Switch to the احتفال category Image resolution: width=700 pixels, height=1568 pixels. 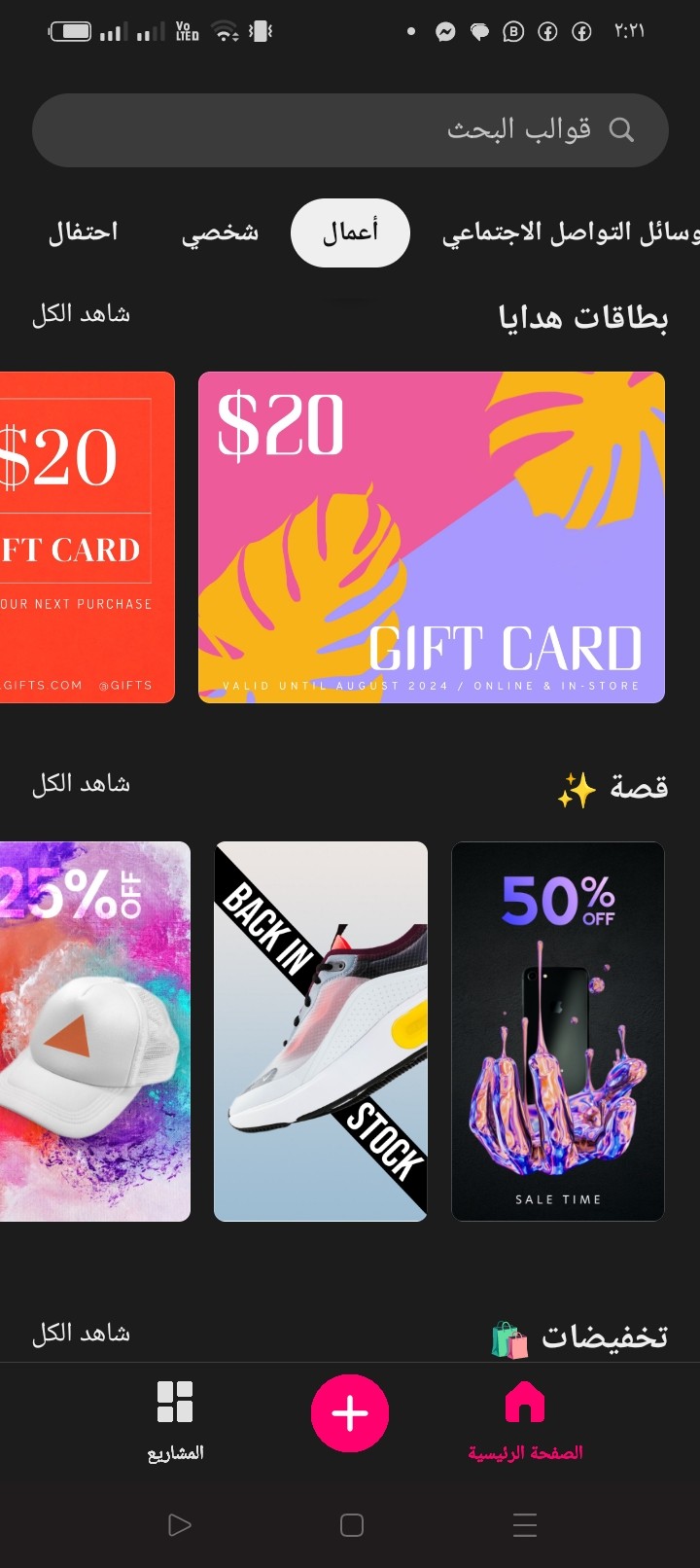[x=84, y=232]
